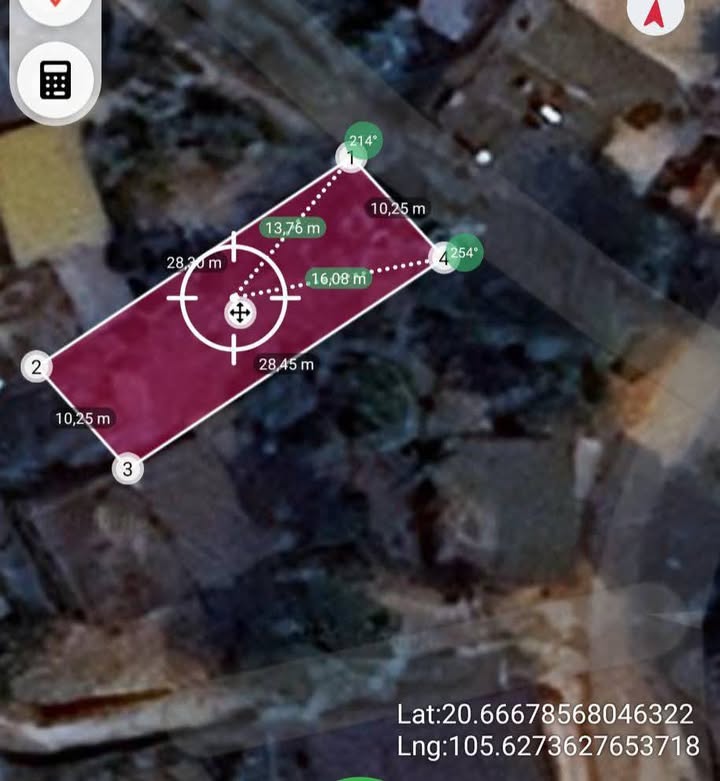
Task: Select polygon corner point 2
Action: point(37,367)
